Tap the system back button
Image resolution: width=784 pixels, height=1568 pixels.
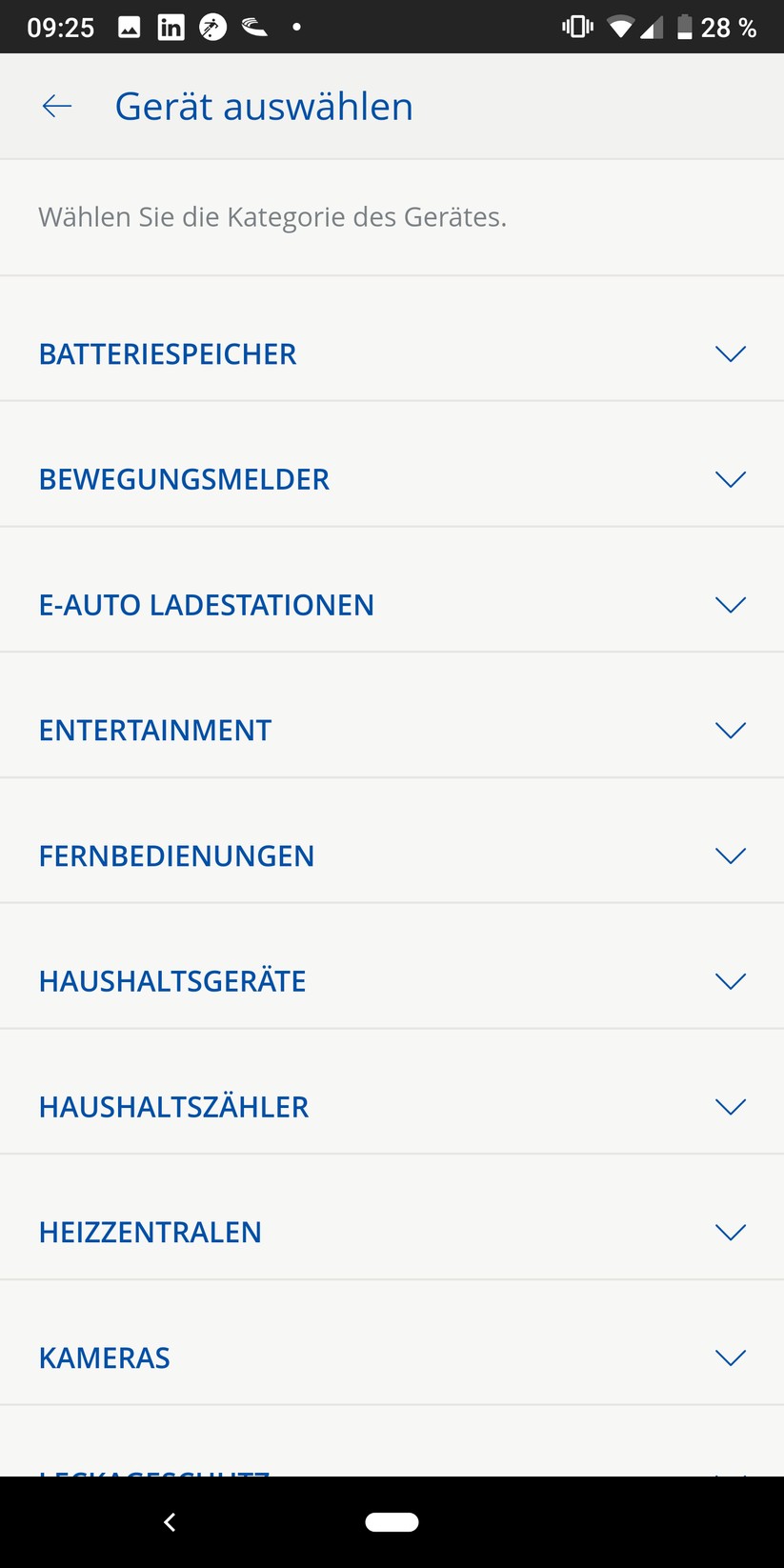170,1522
